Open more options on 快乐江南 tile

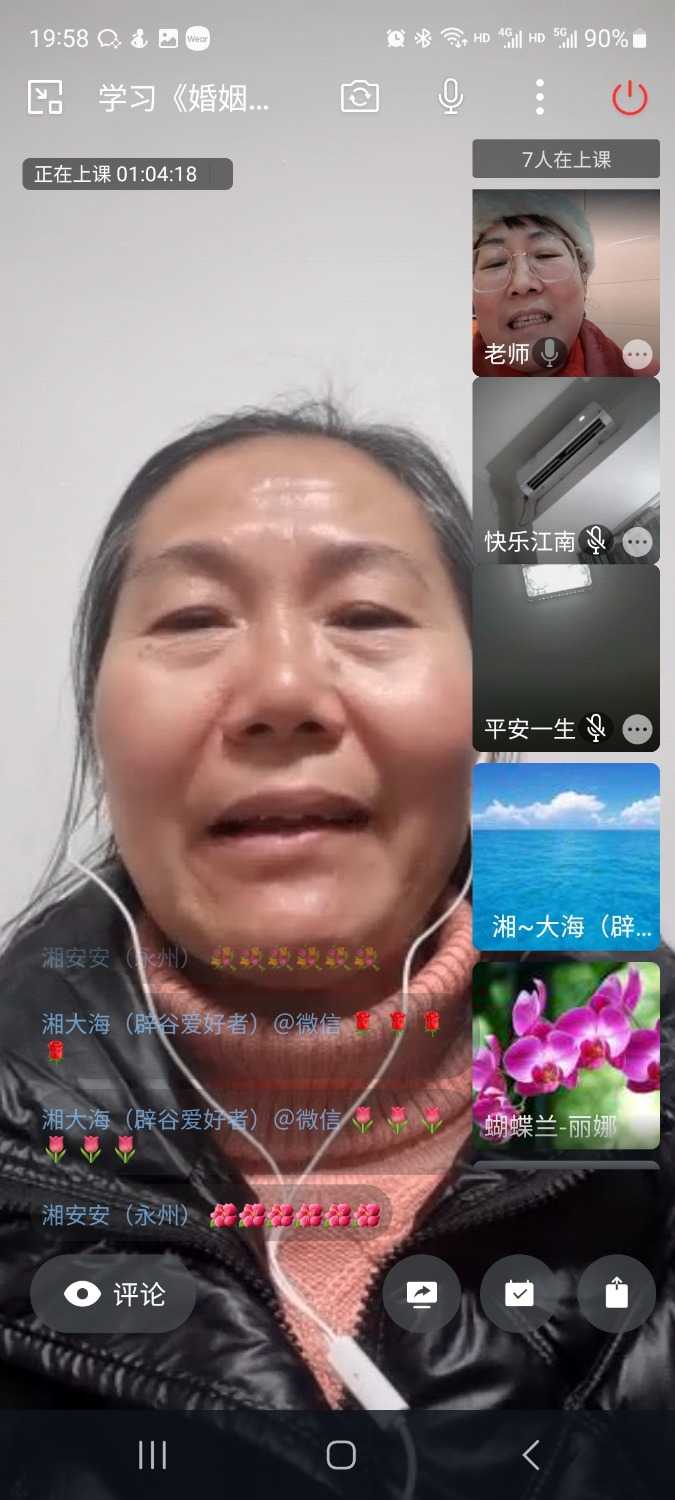(x=637, y=542)
